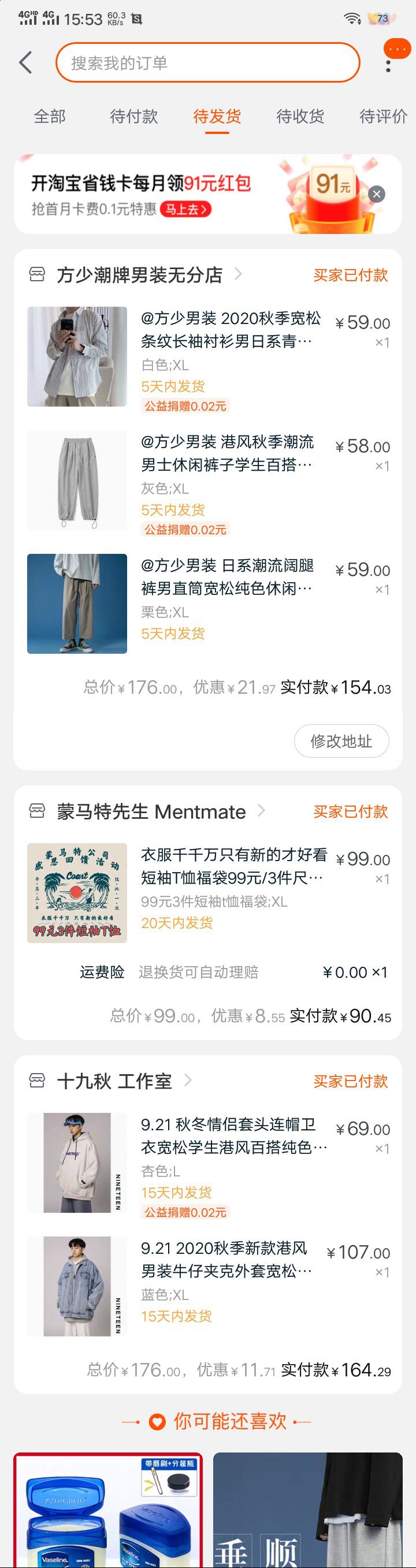Visit the 十九秋 工作室 shop
This screenshot has height=1568, width=416.
114,1081
